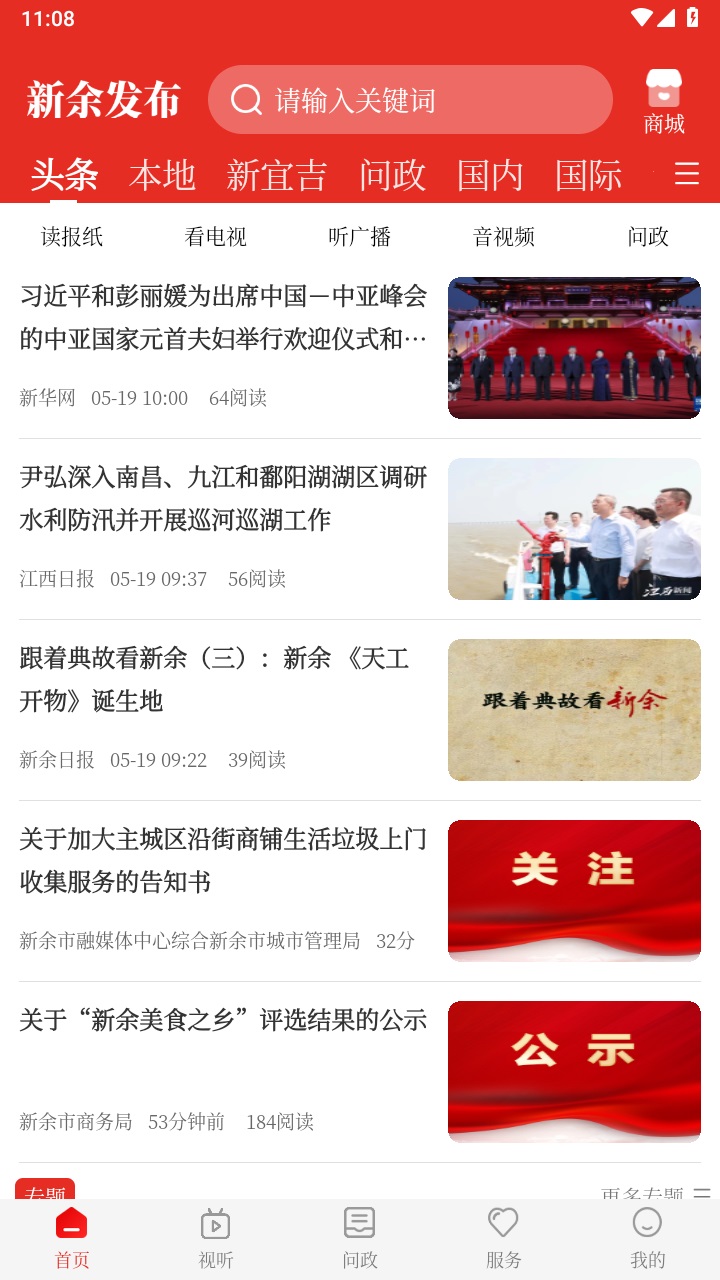Tap the keyword search input field

click(410, 99)
